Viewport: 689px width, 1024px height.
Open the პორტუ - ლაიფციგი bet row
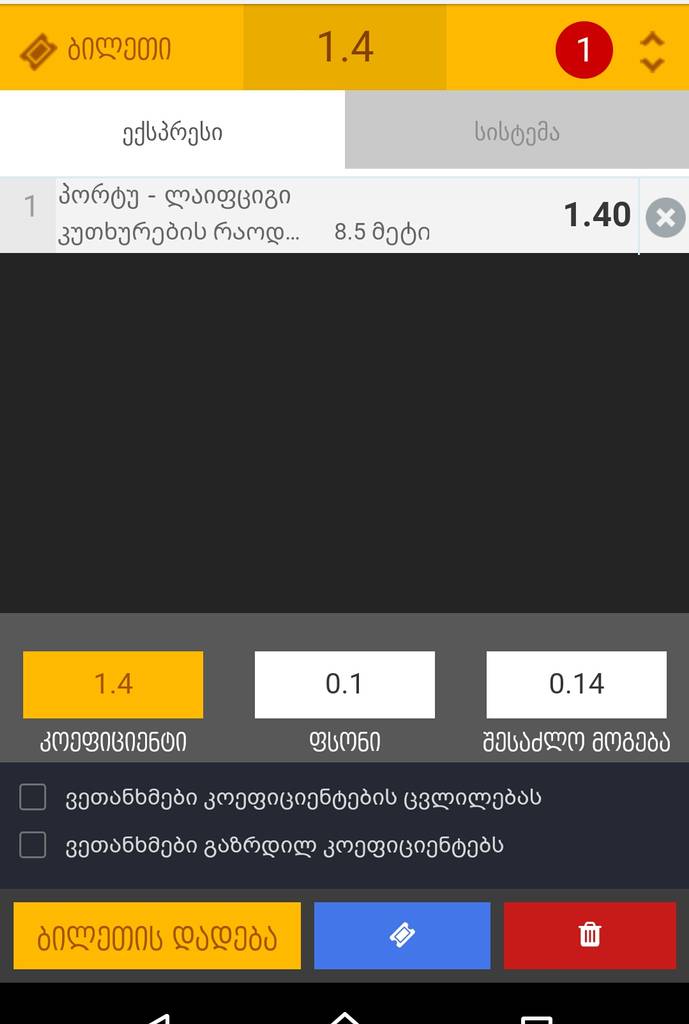(x=300, y=215)
